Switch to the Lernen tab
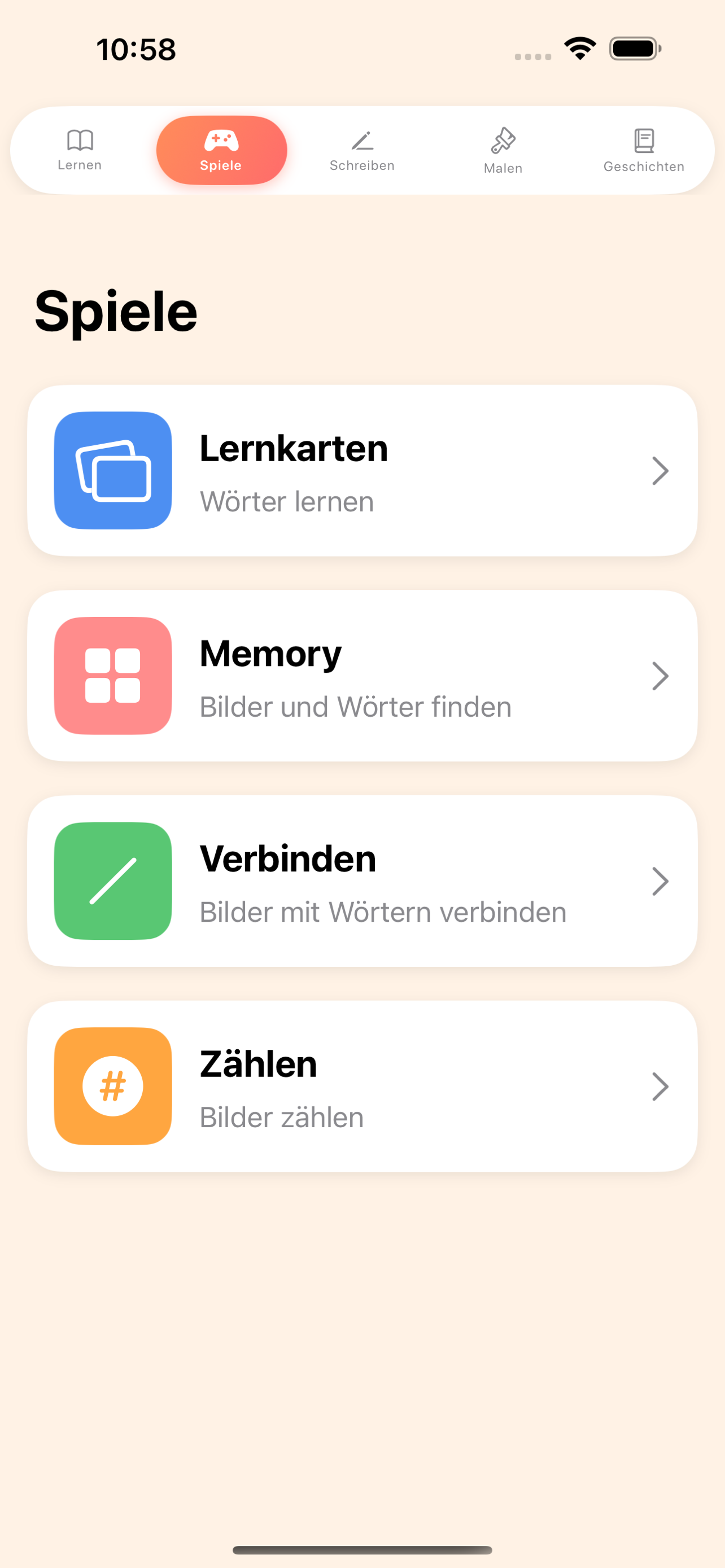Image resolution: width=725 pixels, height=1568 pixels. tap(79, 150)
